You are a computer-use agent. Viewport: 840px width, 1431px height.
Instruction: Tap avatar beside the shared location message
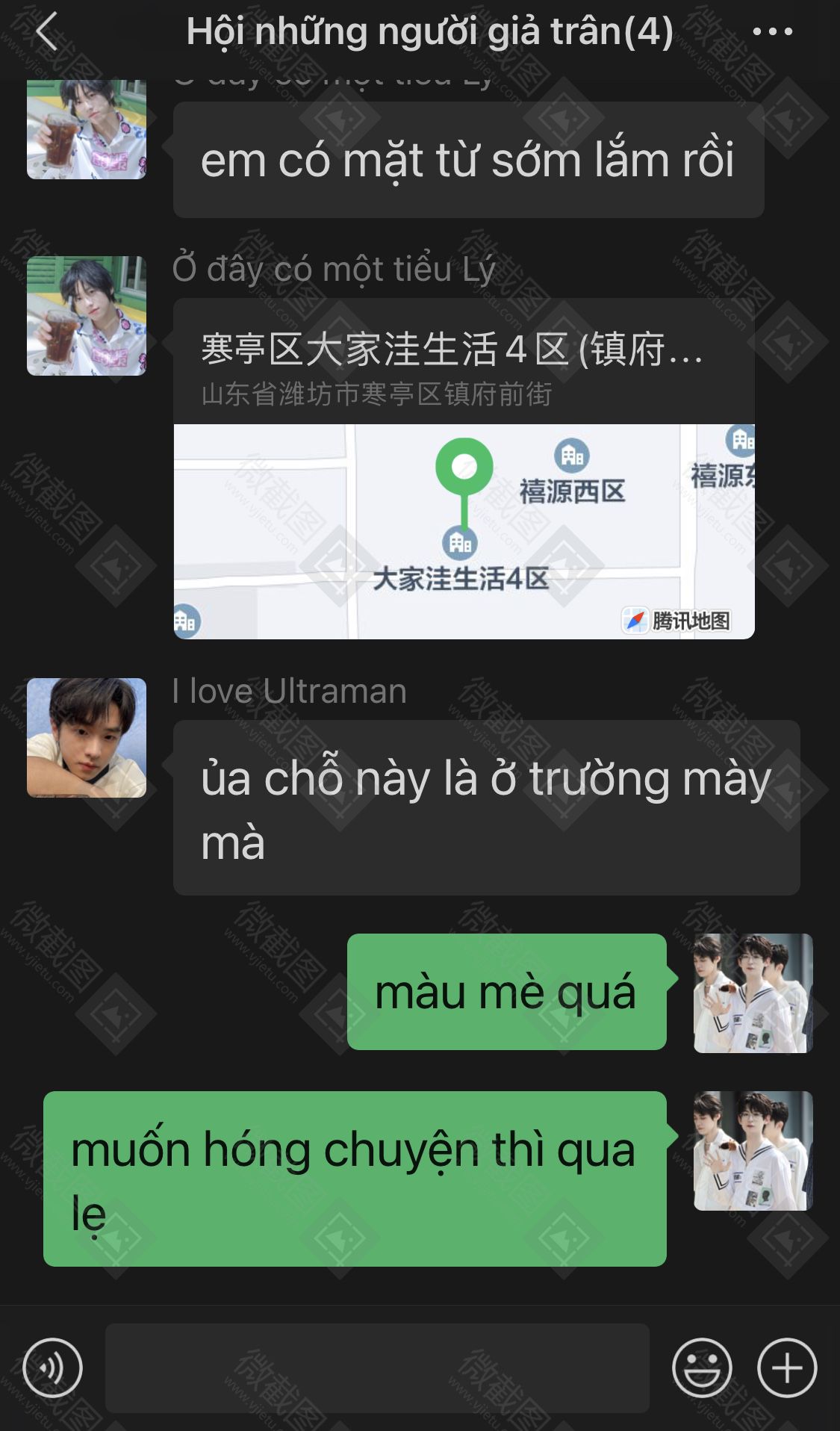(87, 316)
